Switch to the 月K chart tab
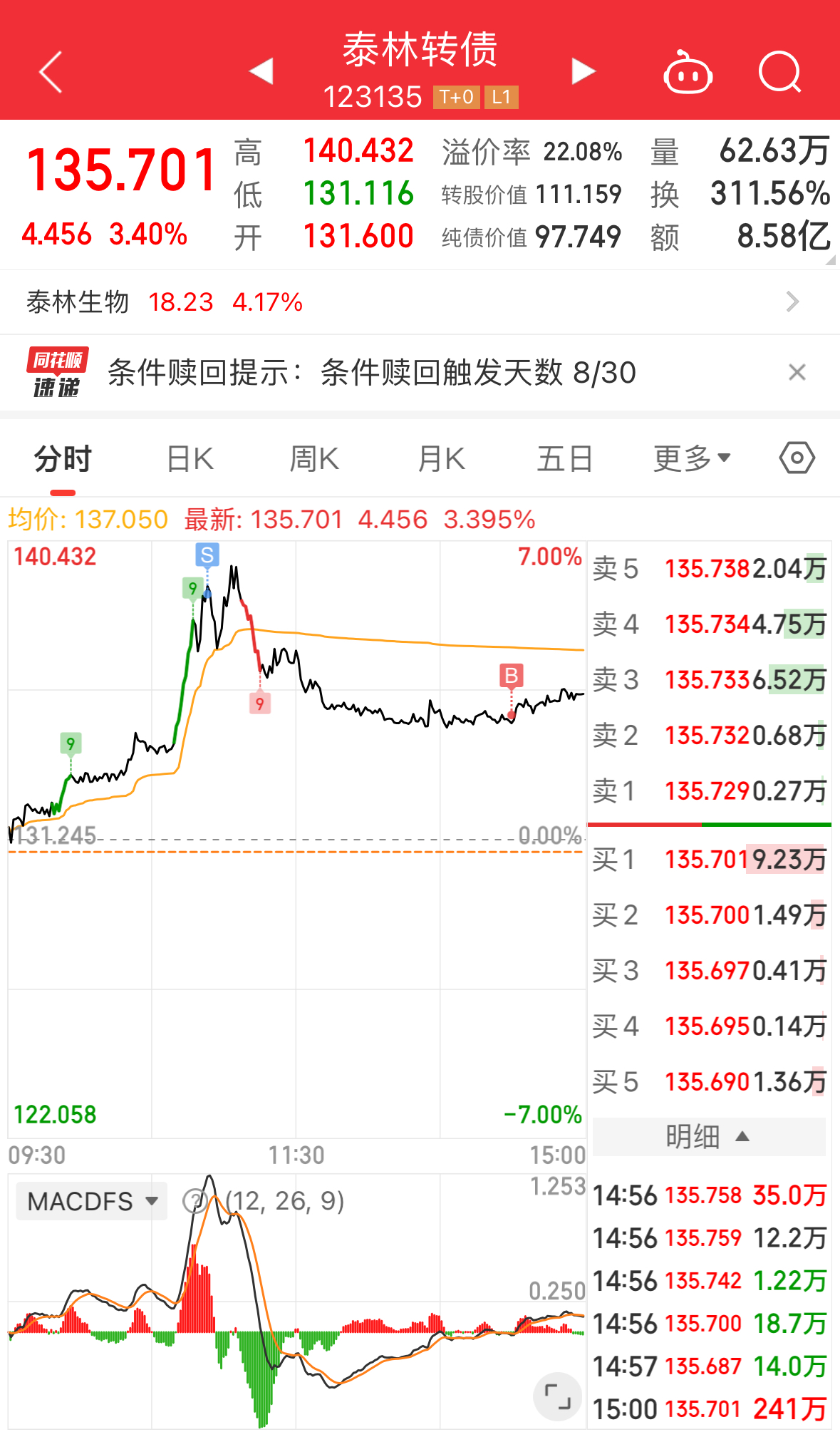Image resolution: width=840 pixels, height=1432 pixels. [x=441, y=459]
